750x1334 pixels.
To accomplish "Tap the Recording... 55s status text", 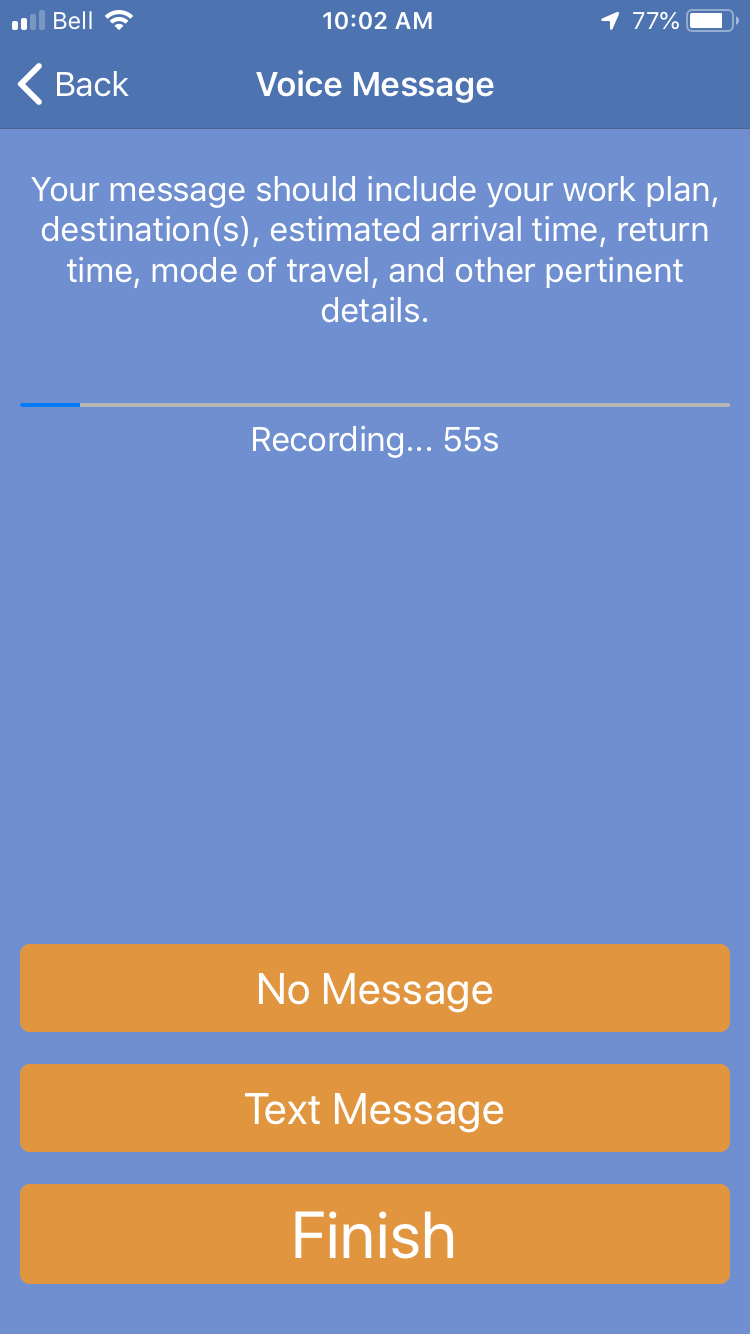I will 374,440.
